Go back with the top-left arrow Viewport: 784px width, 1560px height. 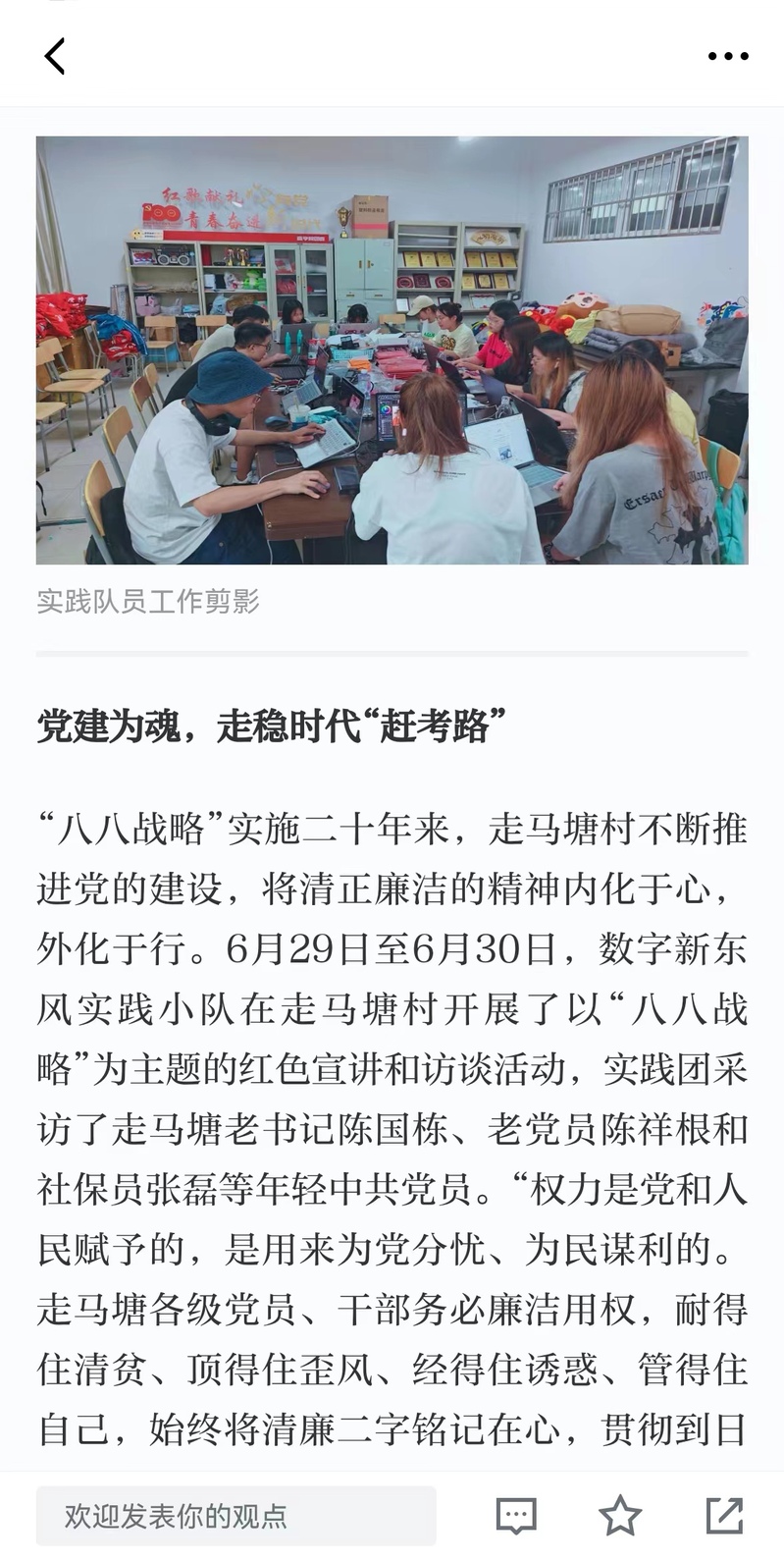coord(55,56)
